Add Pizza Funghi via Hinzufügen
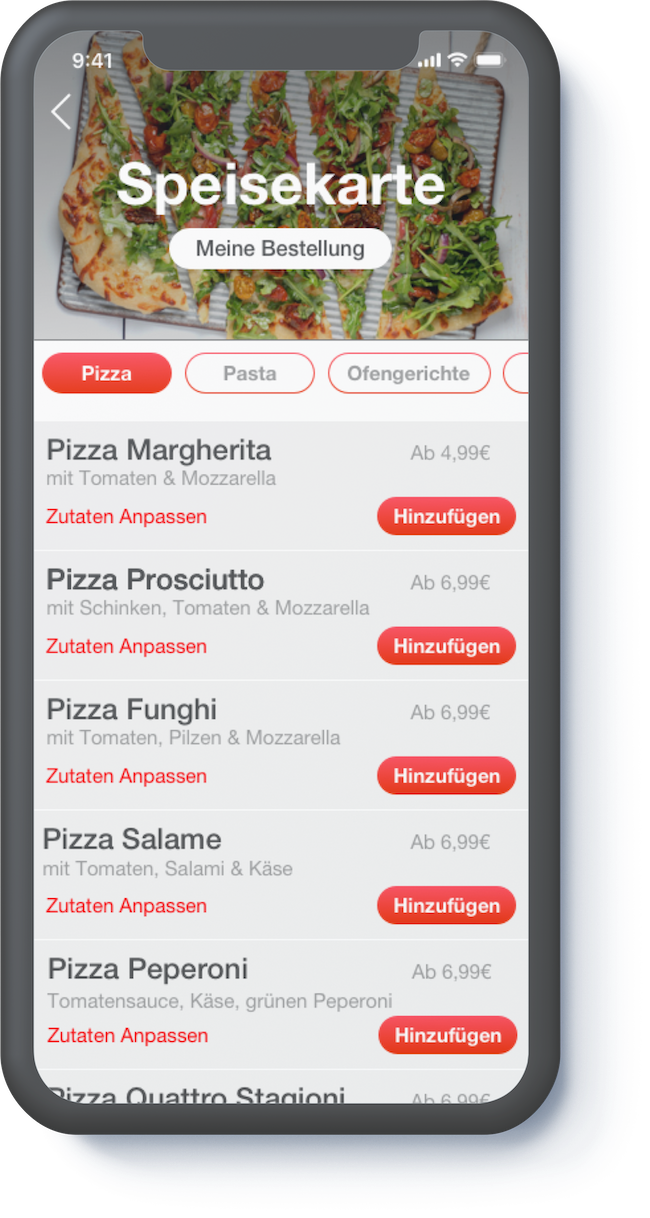Screen dimensions: 650x1218 pos(446,776)
